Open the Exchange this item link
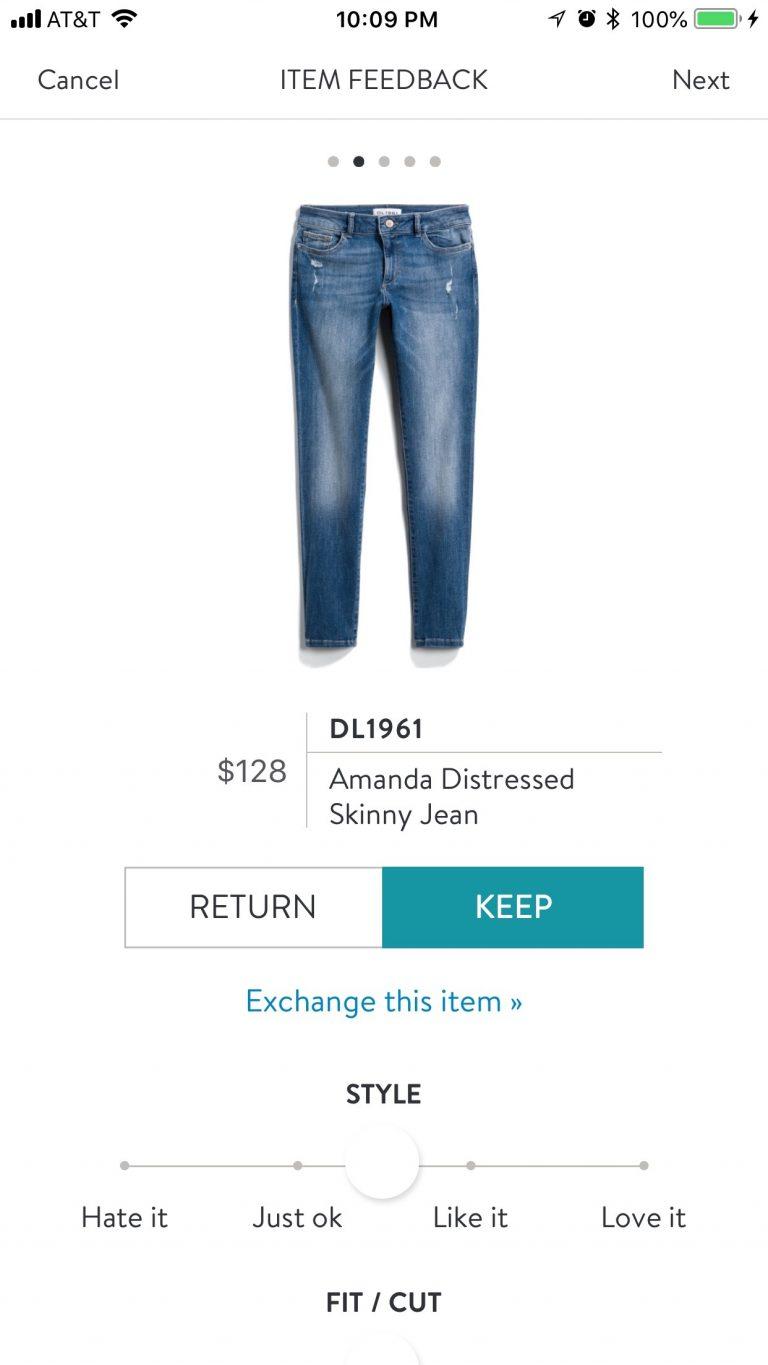768x1365 pixels. coord(384,1001)
